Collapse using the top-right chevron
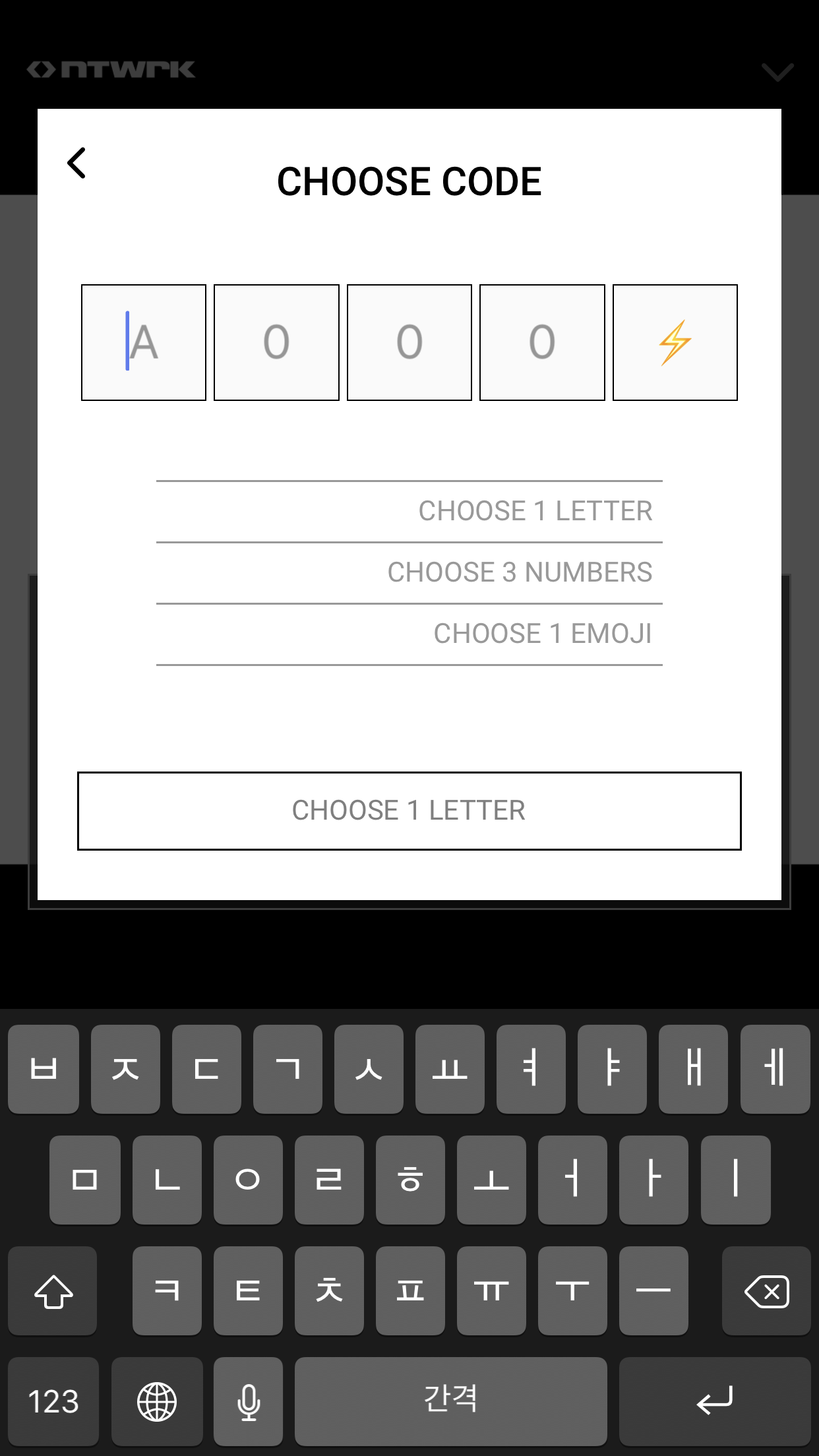Image resolution: width=819 pixels, height=1456 pixels. point(777,71)
